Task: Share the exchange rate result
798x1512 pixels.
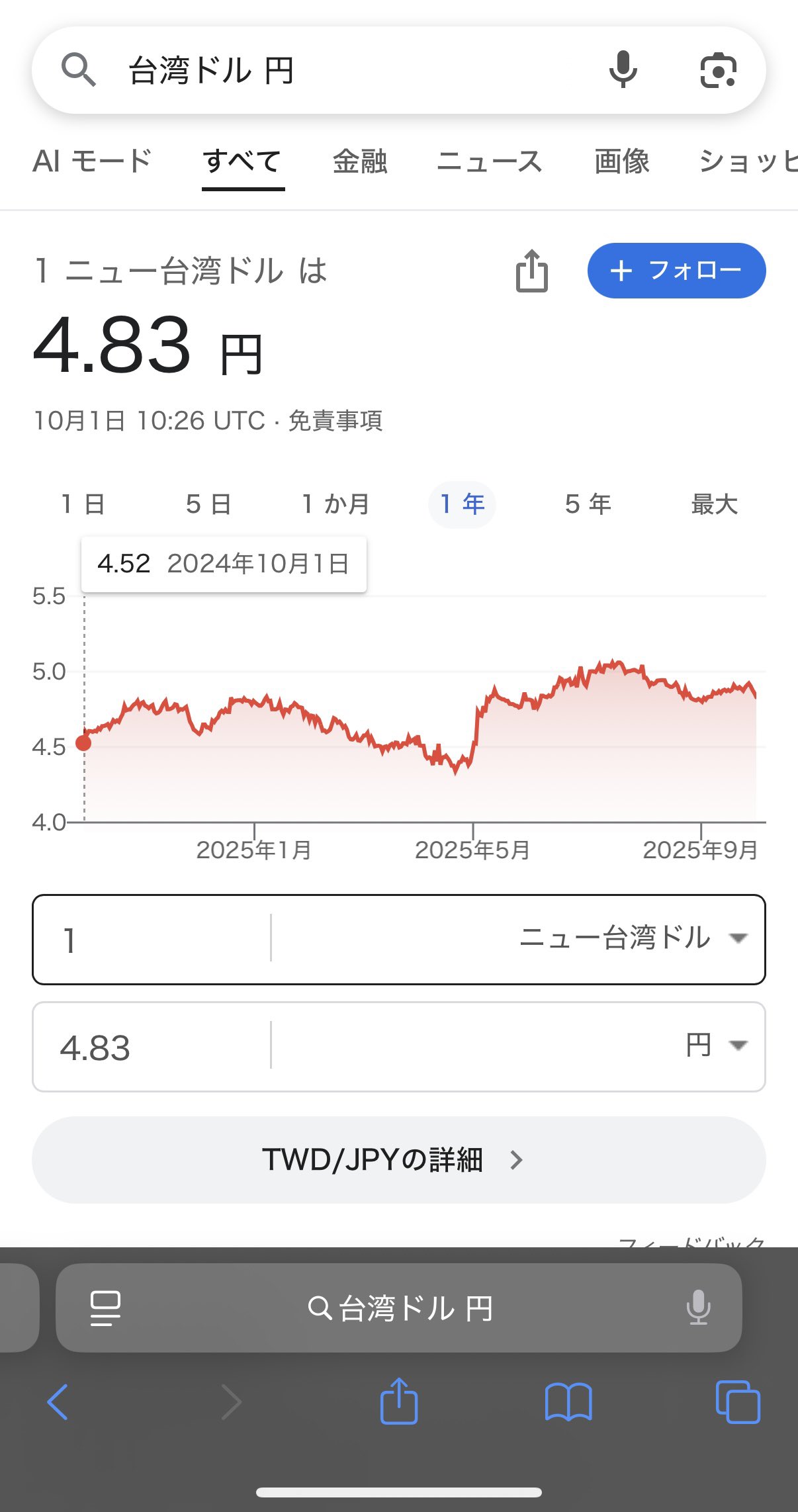Action: [x=532, y=271]
